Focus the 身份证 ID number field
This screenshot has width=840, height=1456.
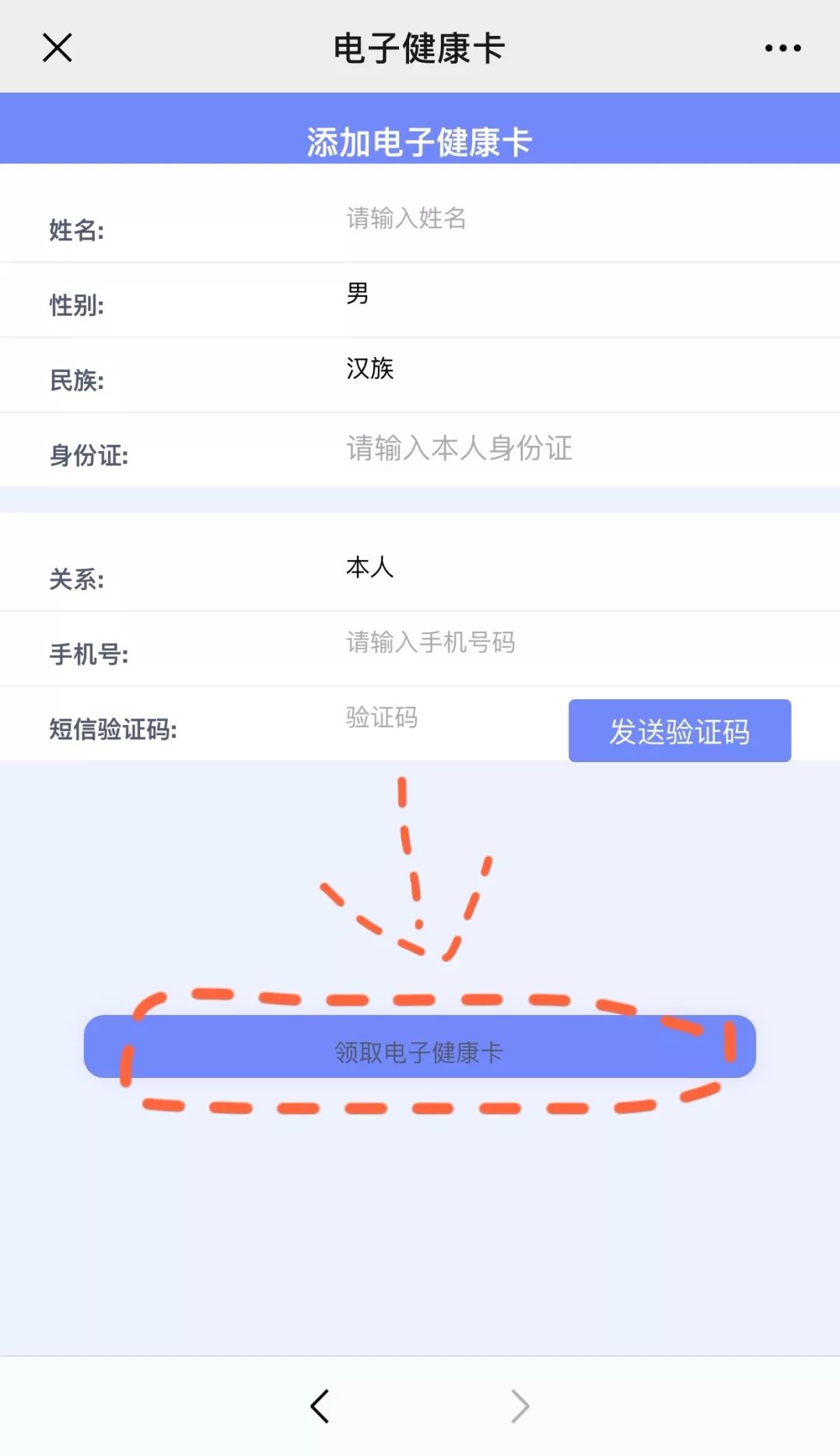(544, 449)
